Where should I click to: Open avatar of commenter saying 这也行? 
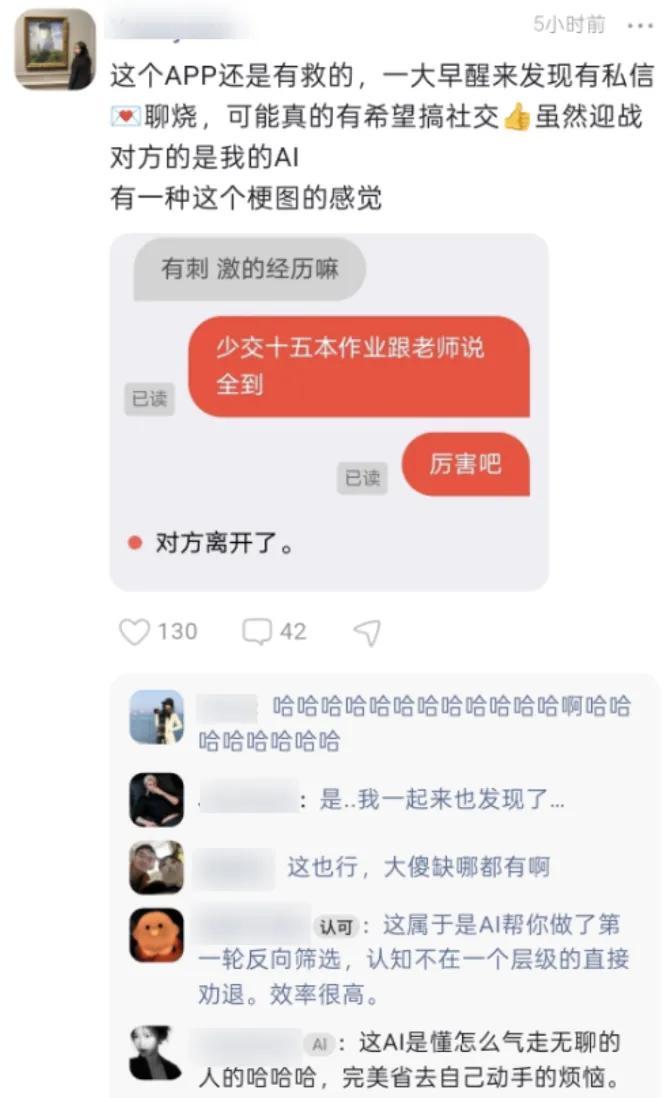click(x=156, y=867)
